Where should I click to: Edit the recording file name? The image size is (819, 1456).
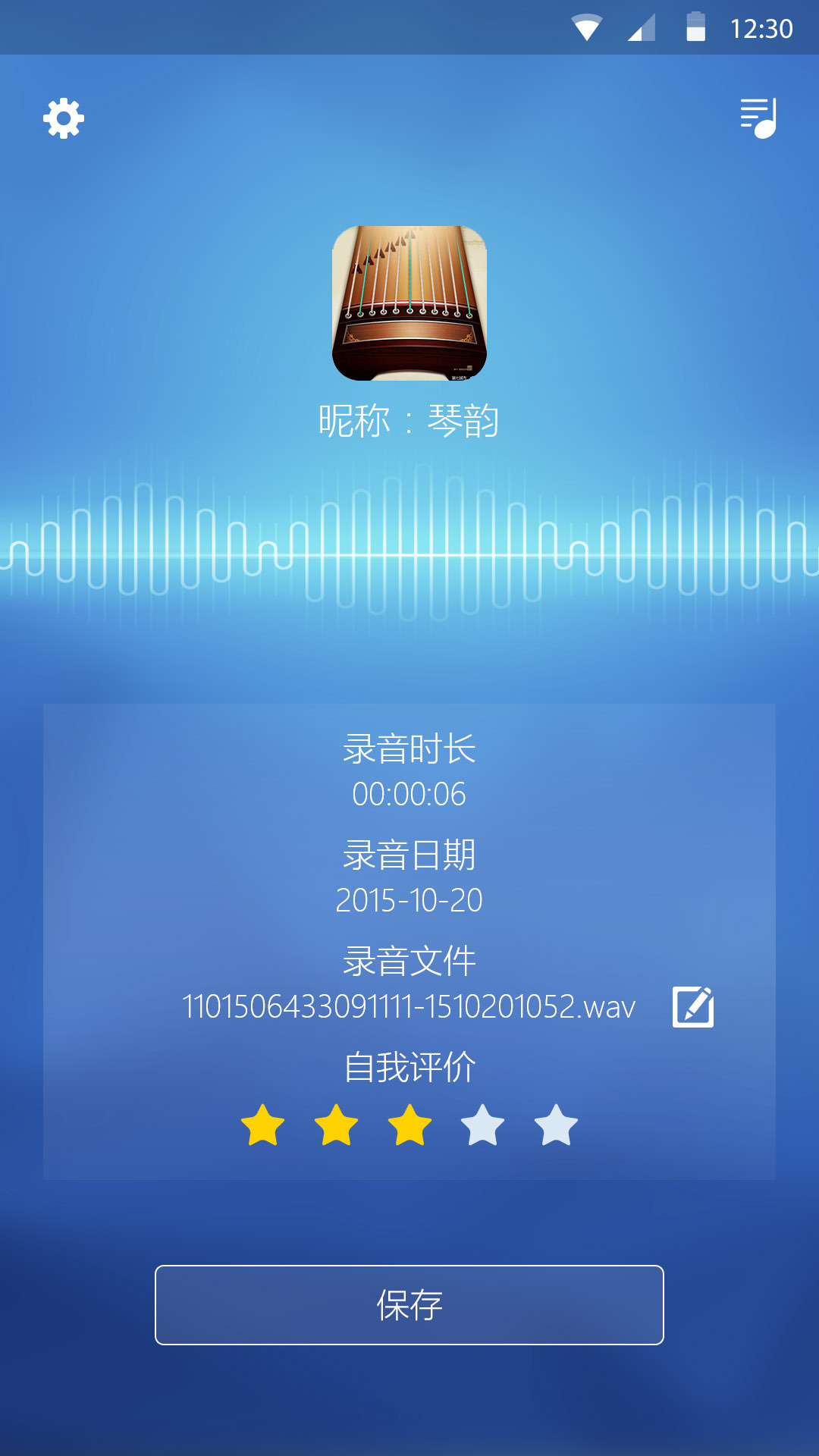click(693, 1007)
